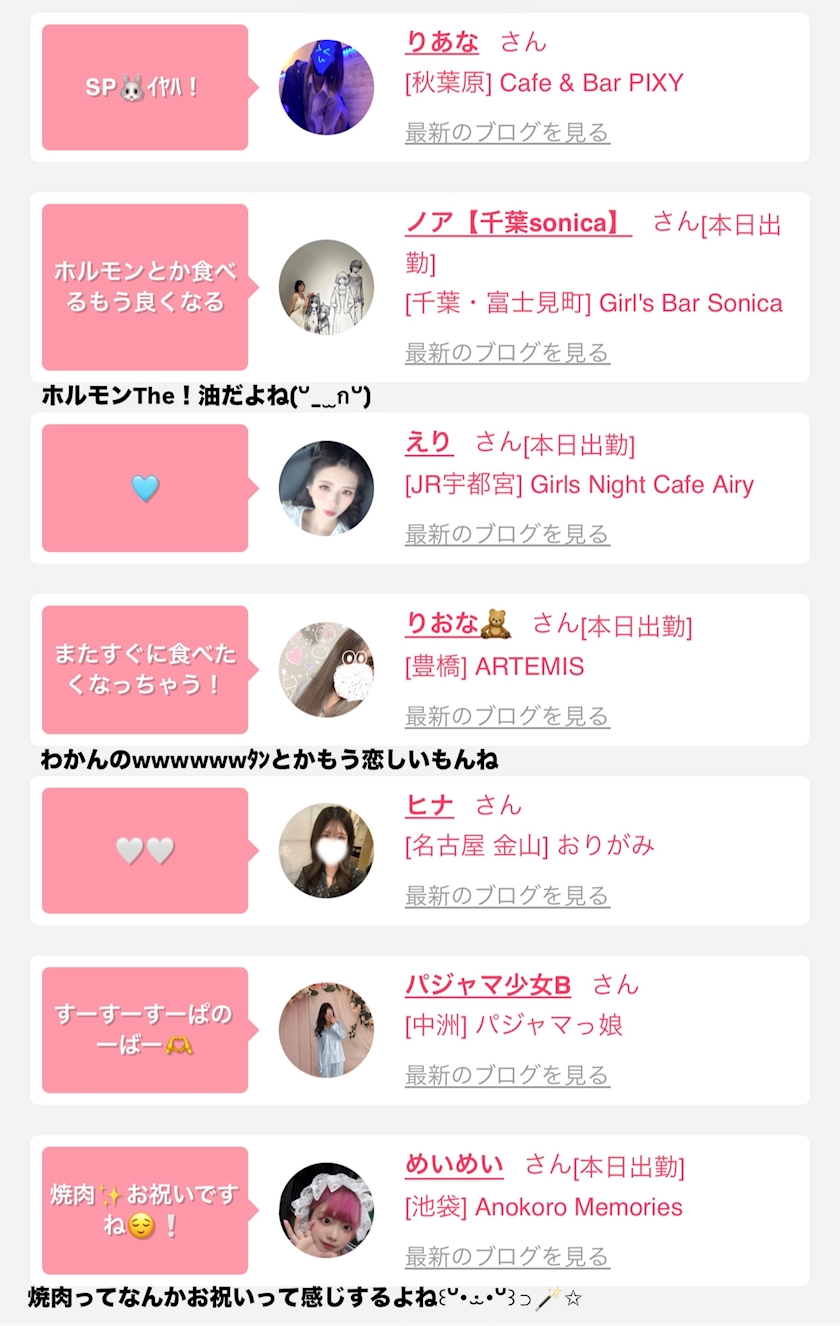Open めいめい's profile link

point(454,1165)
